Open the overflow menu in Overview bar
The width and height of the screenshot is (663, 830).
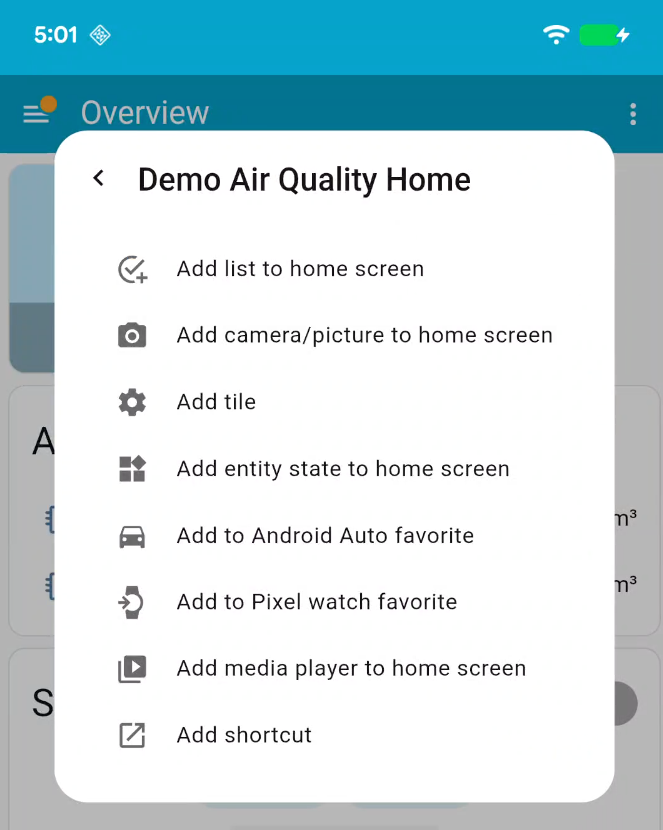[x=633, y=114]
